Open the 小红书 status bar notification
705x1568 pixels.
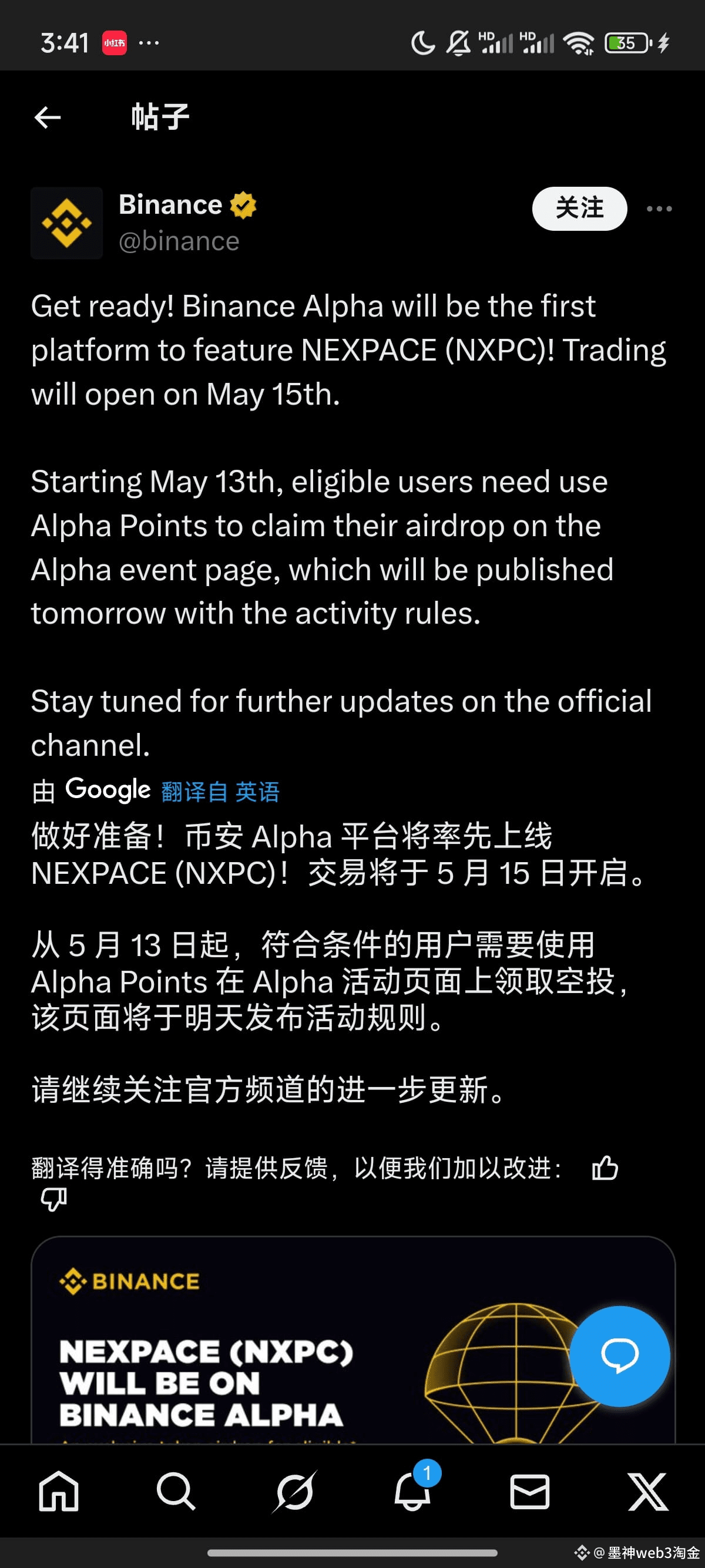pos(116,41)
